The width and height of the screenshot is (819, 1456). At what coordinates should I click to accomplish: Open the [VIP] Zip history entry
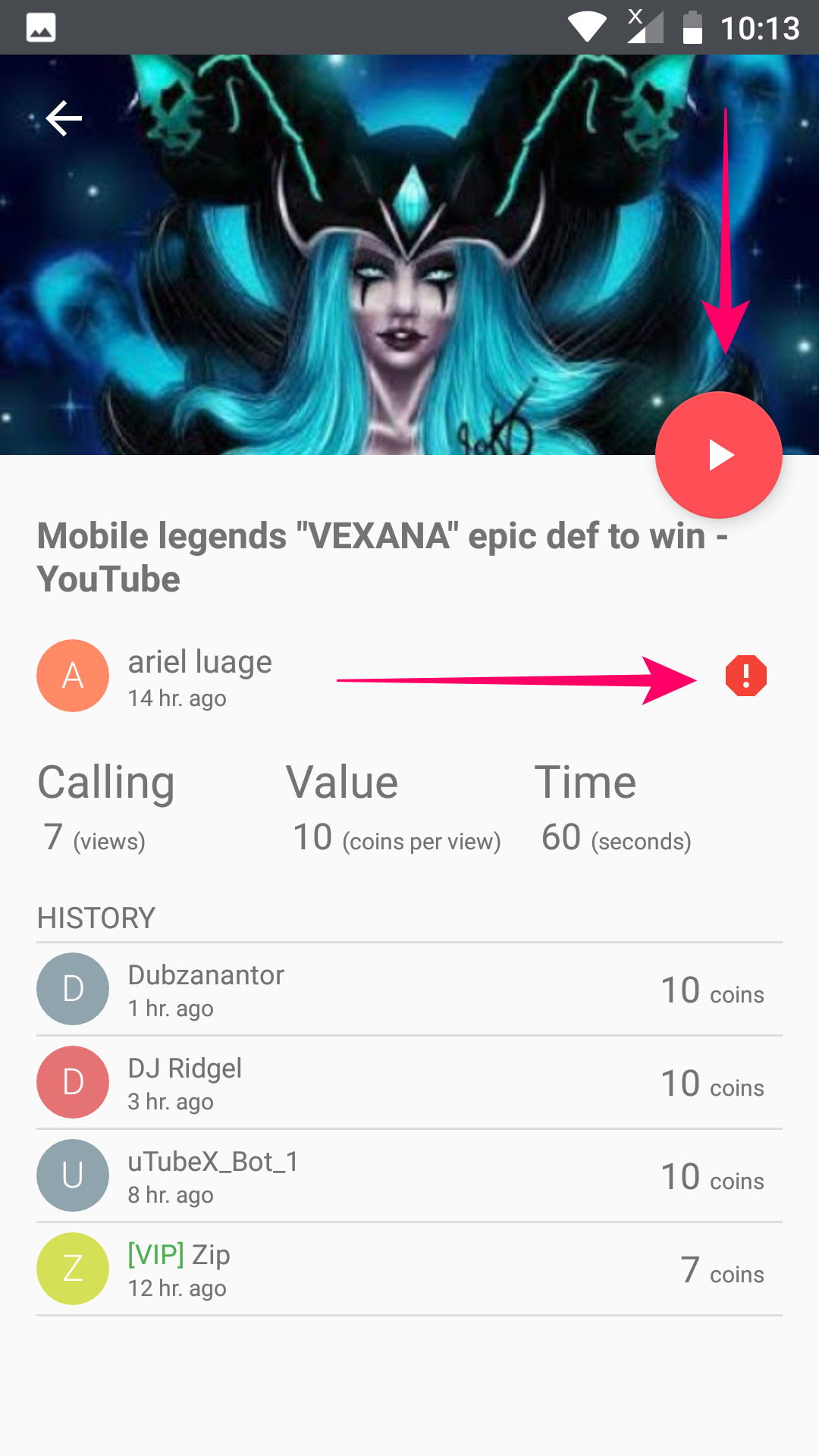click(409, 1269)
